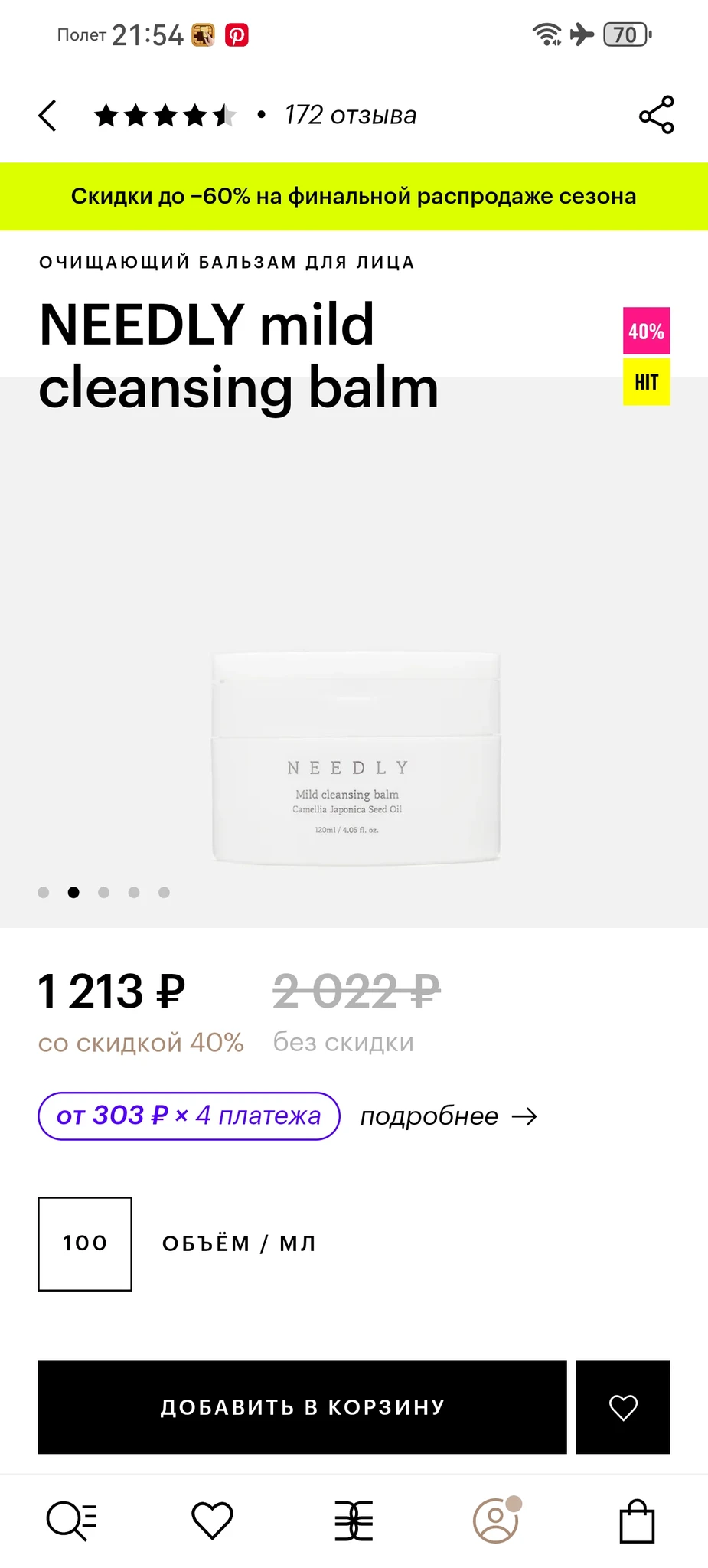708x1568 pixels.
Task: Switch to the favorites tab
Action: coord(212,1520)
